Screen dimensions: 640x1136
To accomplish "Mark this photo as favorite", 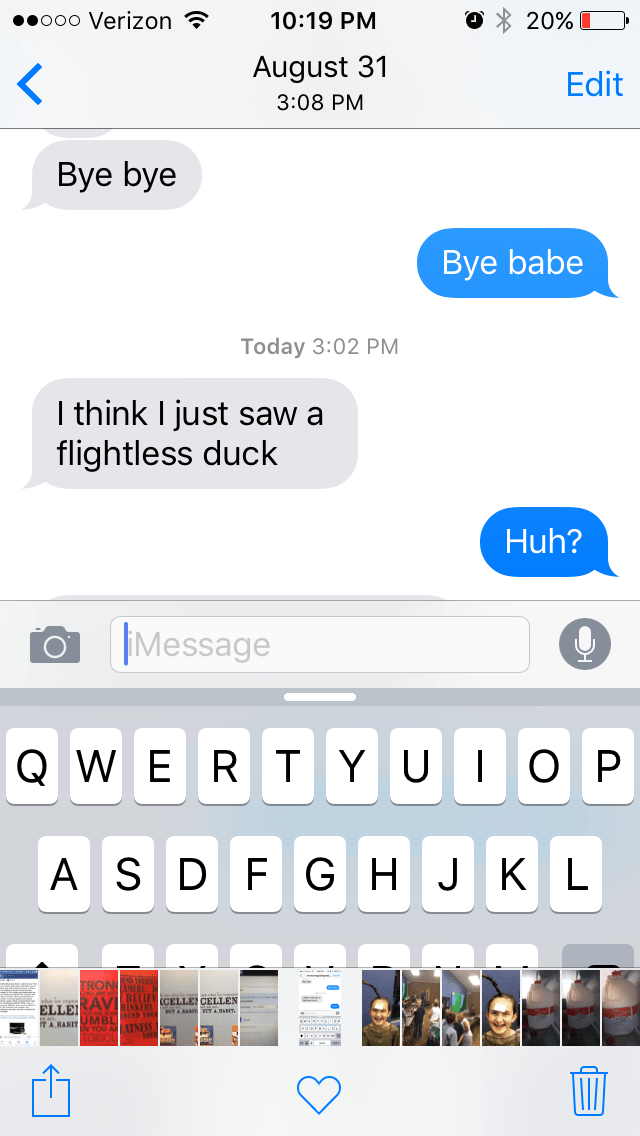I will click(320, 1092).
